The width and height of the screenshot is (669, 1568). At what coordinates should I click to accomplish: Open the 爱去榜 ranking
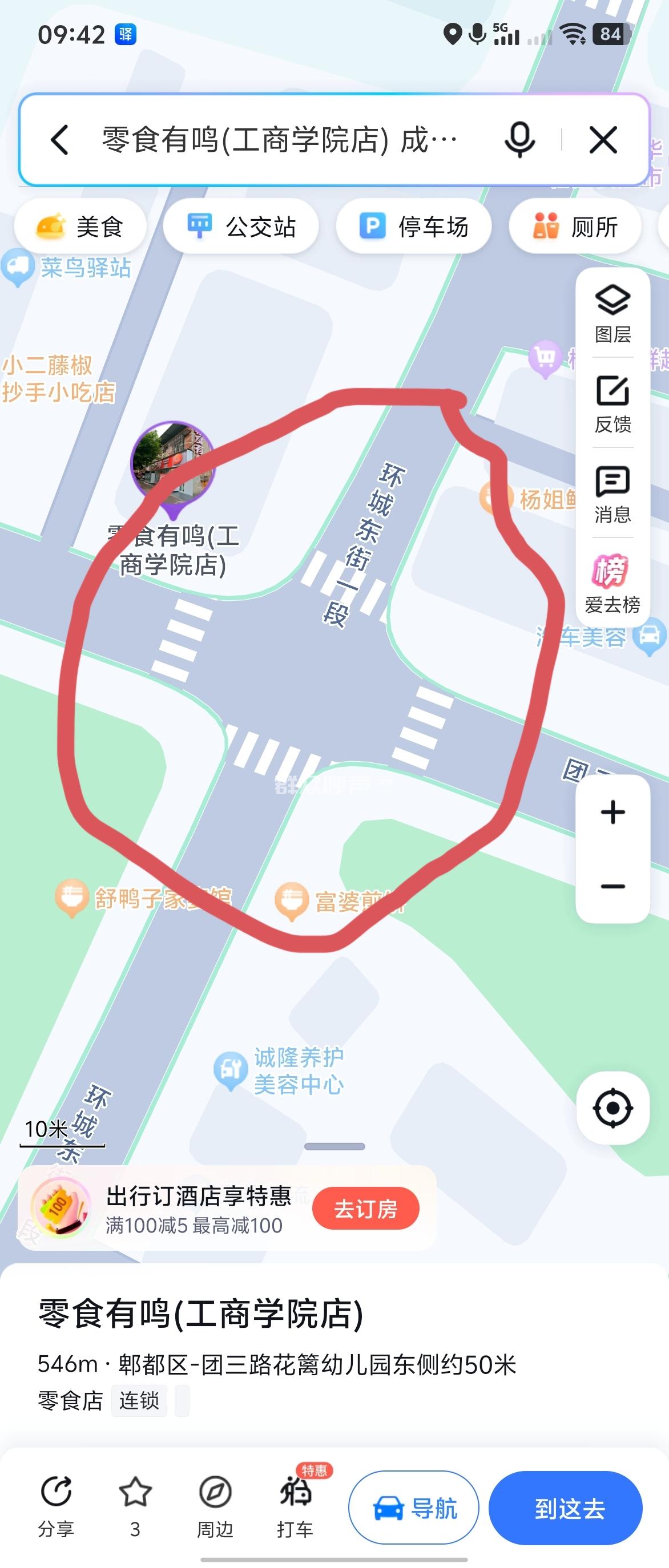click(x=612, y=583)
